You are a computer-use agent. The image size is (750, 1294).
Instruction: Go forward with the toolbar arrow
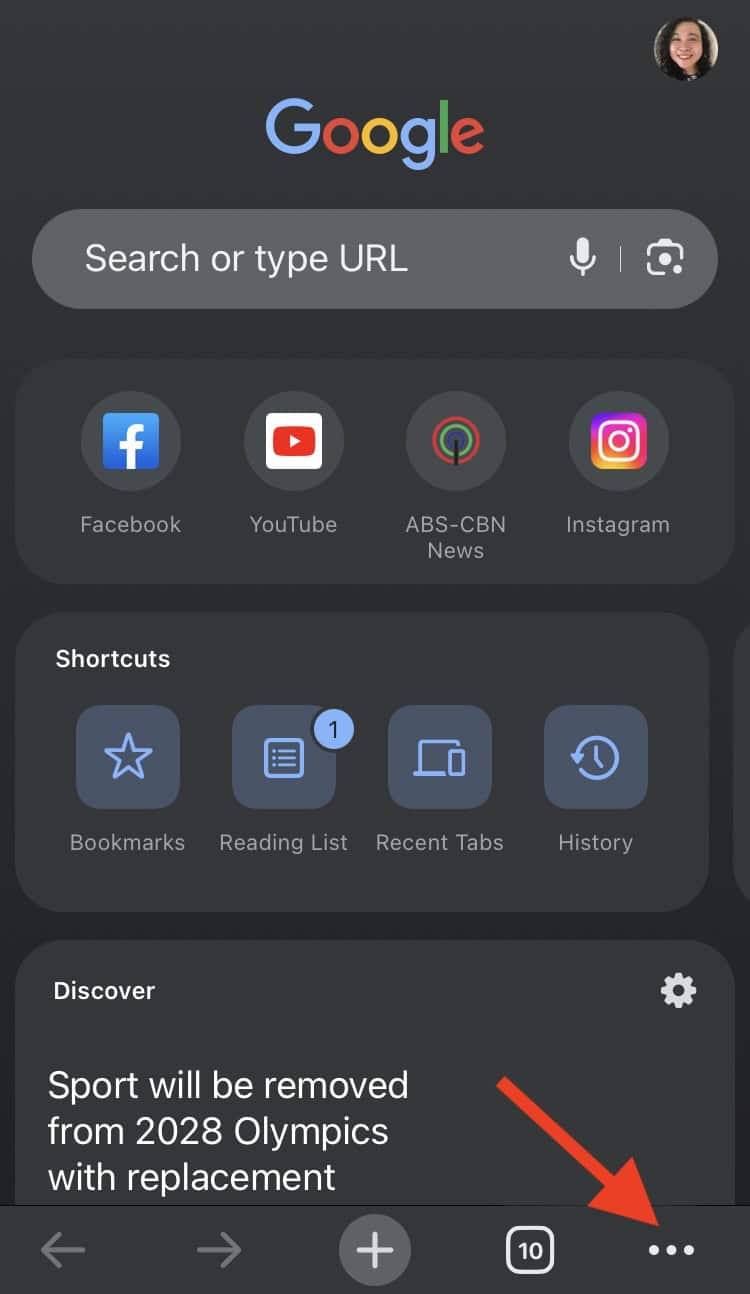(x=219, y=1249)
